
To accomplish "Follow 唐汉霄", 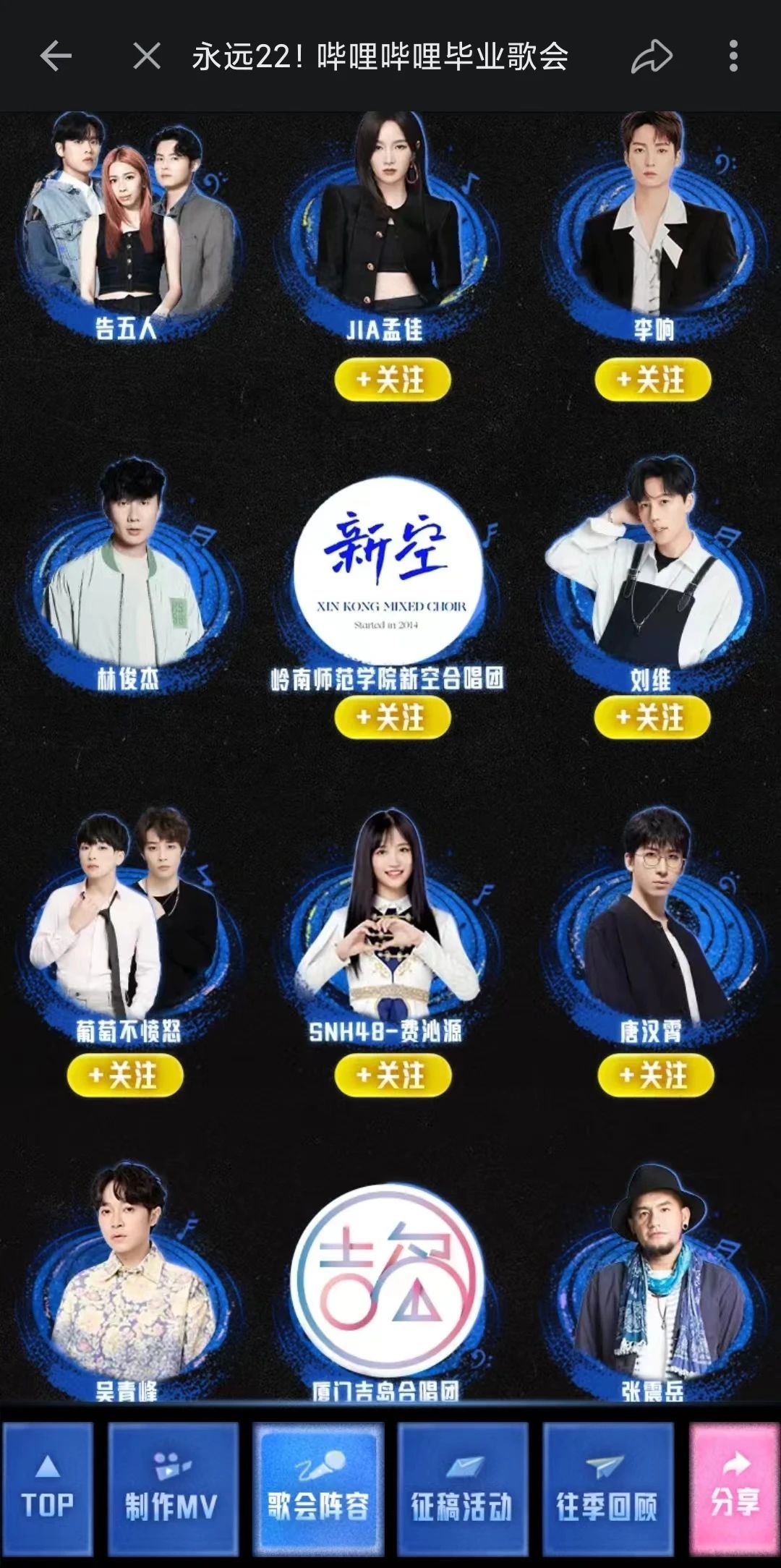I will click(655, 1075).
